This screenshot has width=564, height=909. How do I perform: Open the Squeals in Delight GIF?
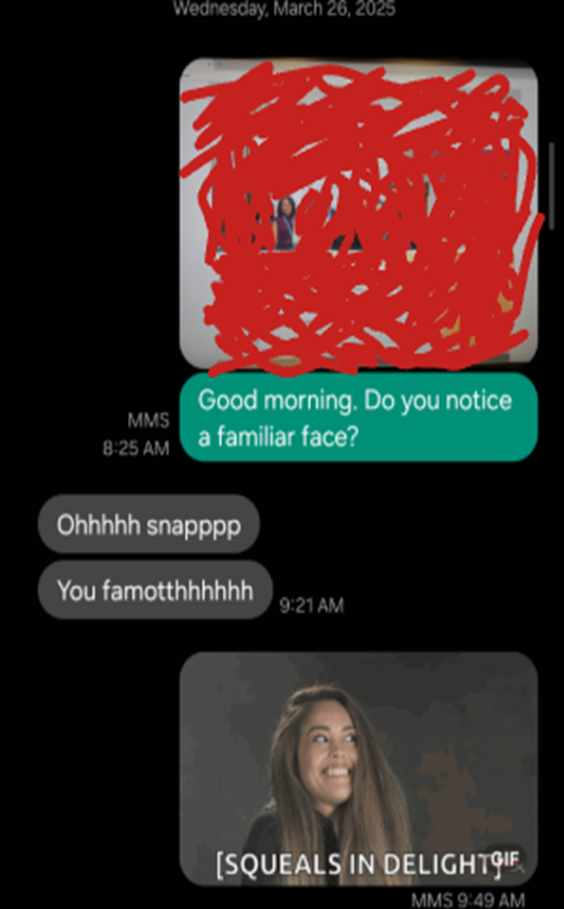coord(359,769)
